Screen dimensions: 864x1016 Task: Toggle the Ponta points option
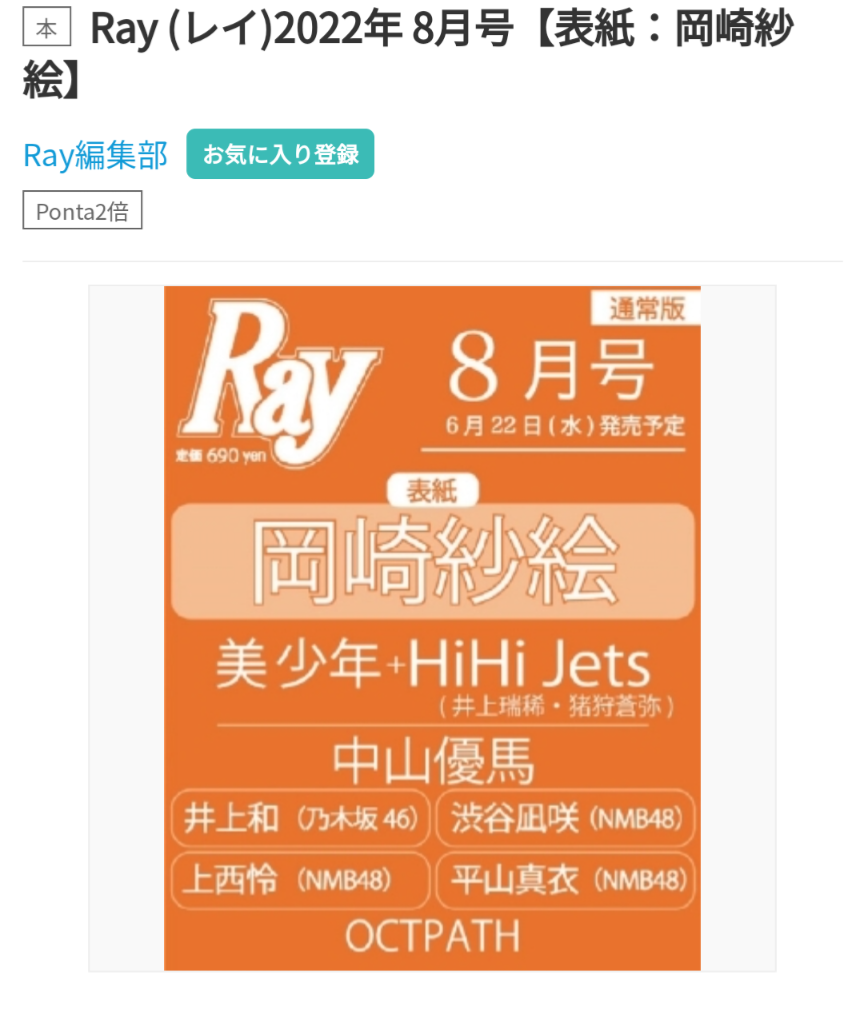click(x=82, y=210)
